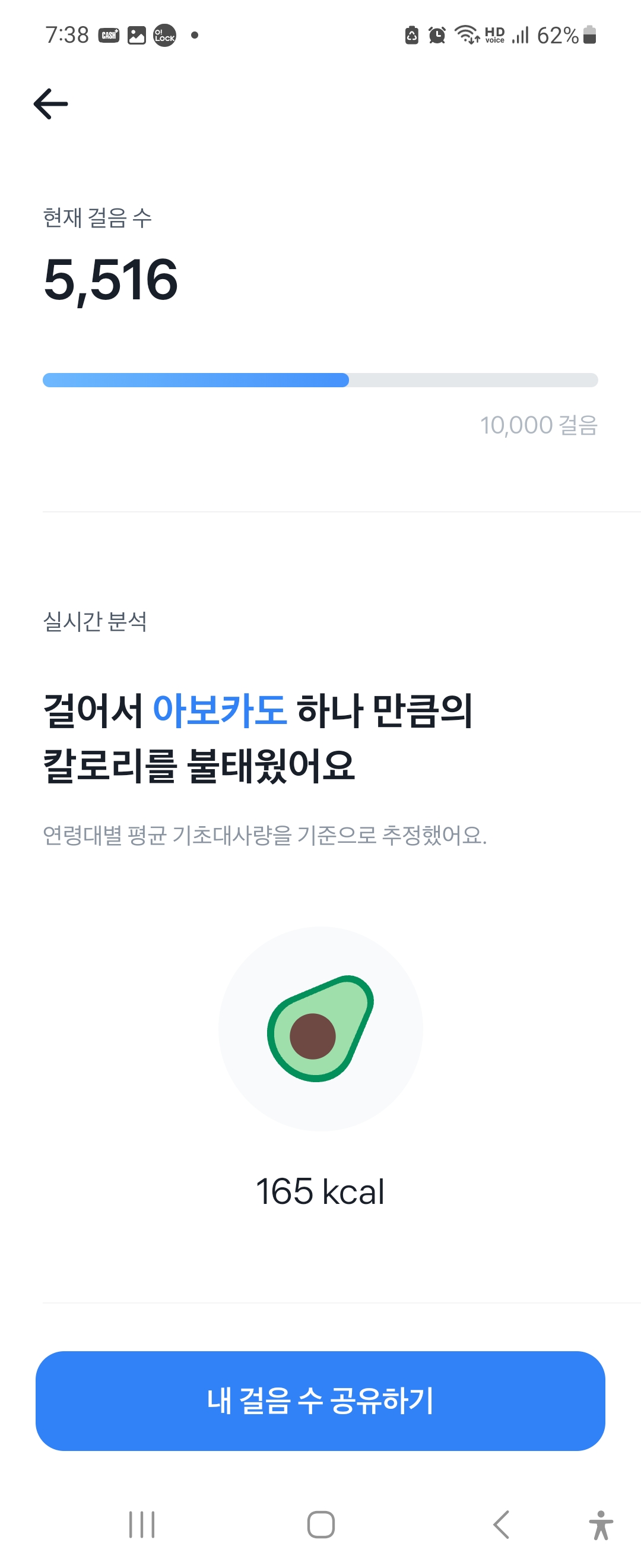Tap 내 걸음 수 공유하기 button
The image size is (641, 1568).
point(320,1400)
